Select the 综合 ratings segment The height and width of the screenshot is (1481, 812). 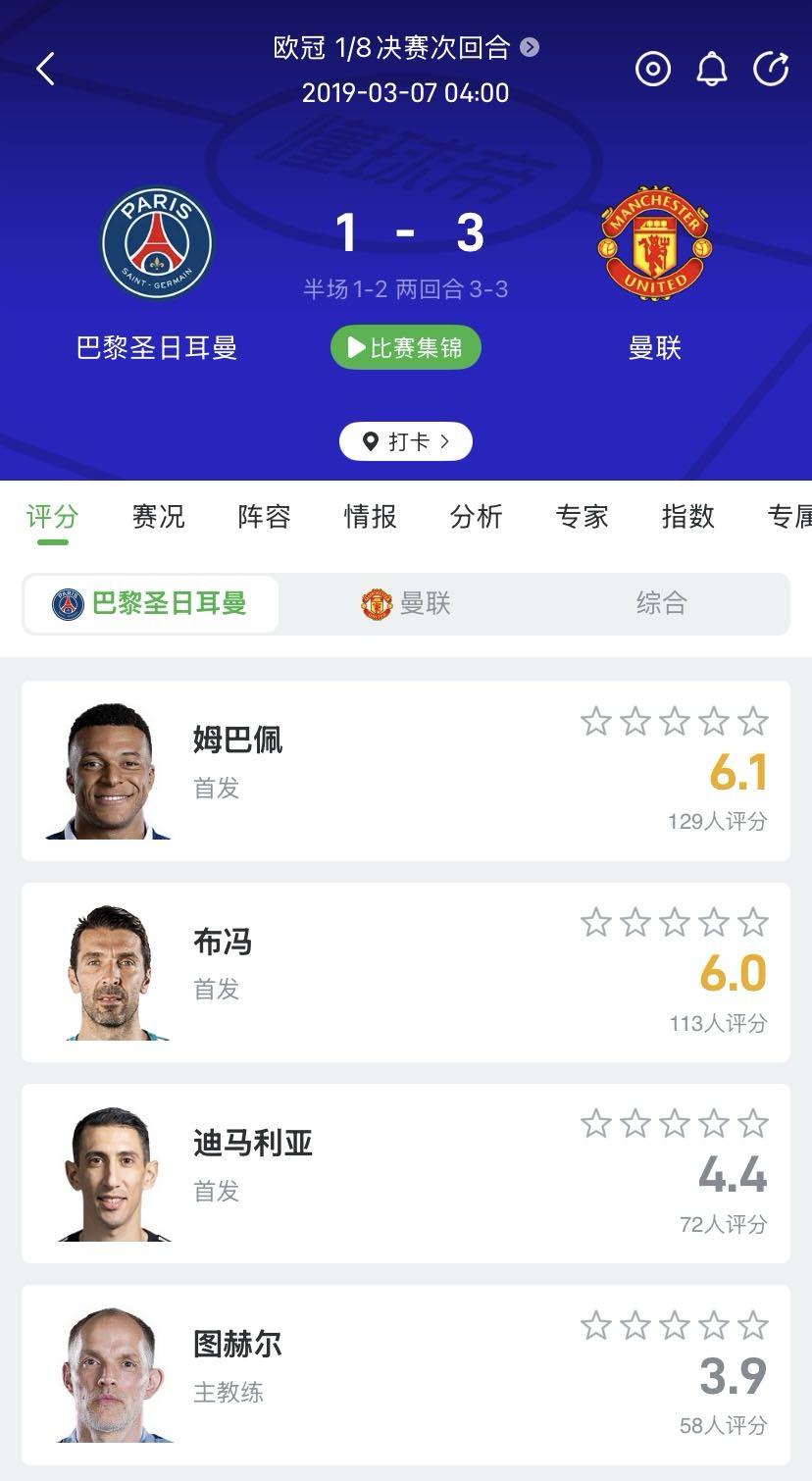coord(661,603)
